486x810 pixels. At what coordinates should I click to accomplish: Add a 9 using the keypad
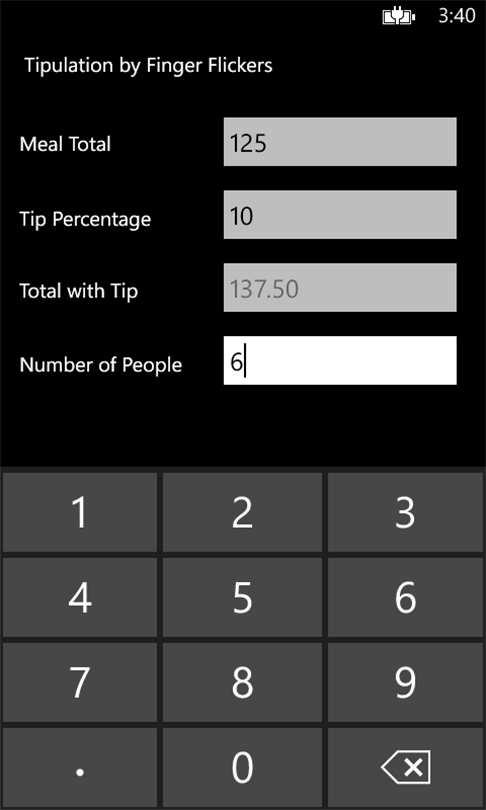[405, 682]
